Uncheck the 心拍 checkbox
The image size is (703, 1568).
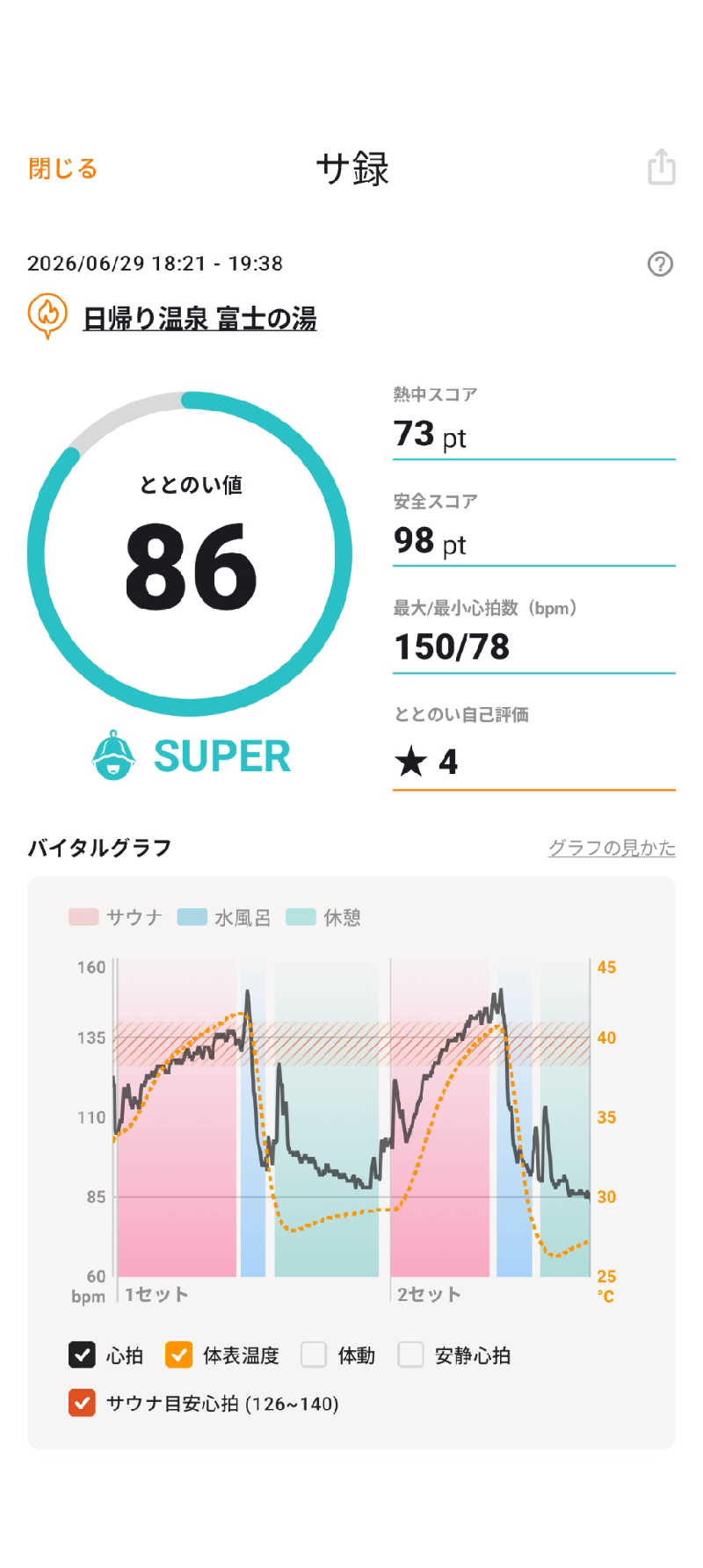pyautogui.click(x=82, y=1355)
